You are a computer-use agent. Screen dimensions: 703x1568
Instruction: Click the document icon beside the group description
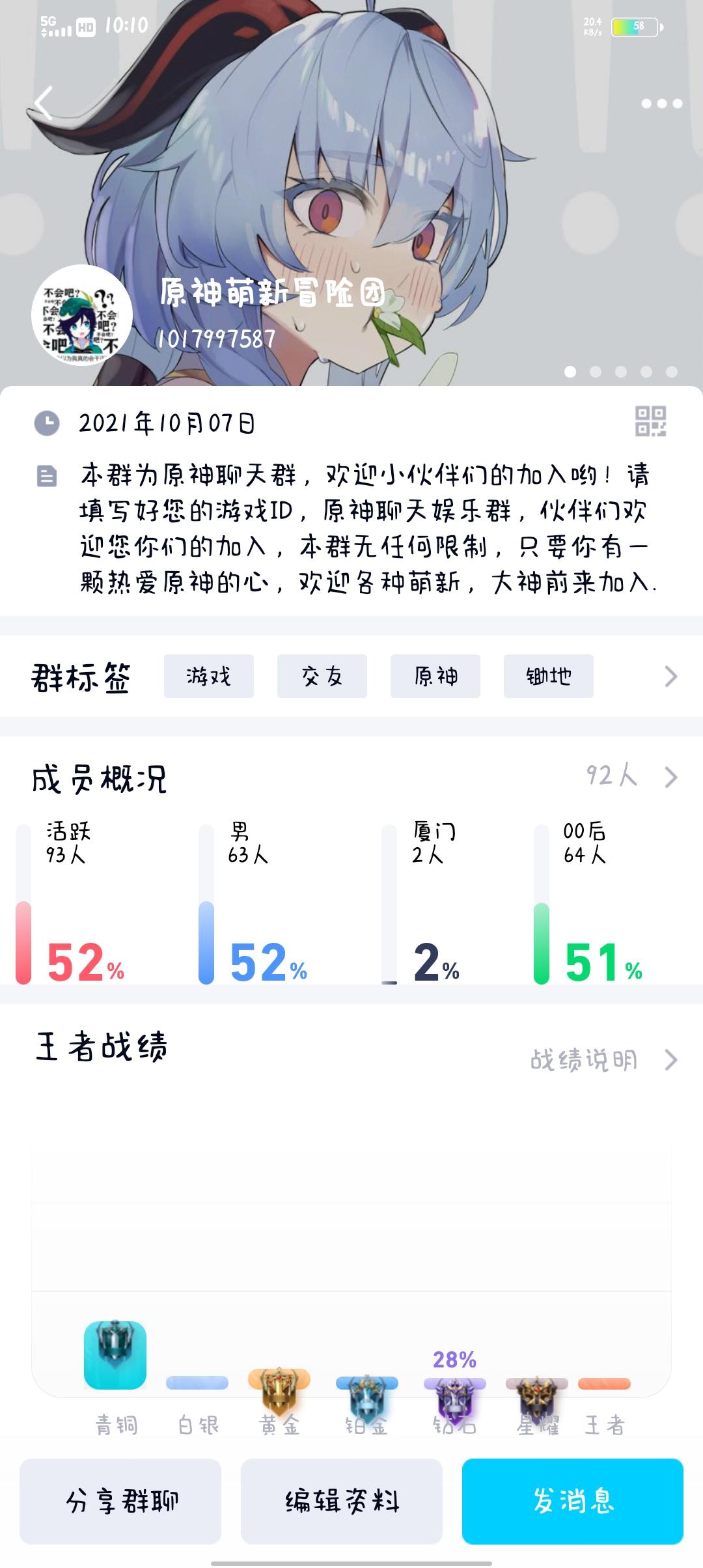[x=47, y=477]
